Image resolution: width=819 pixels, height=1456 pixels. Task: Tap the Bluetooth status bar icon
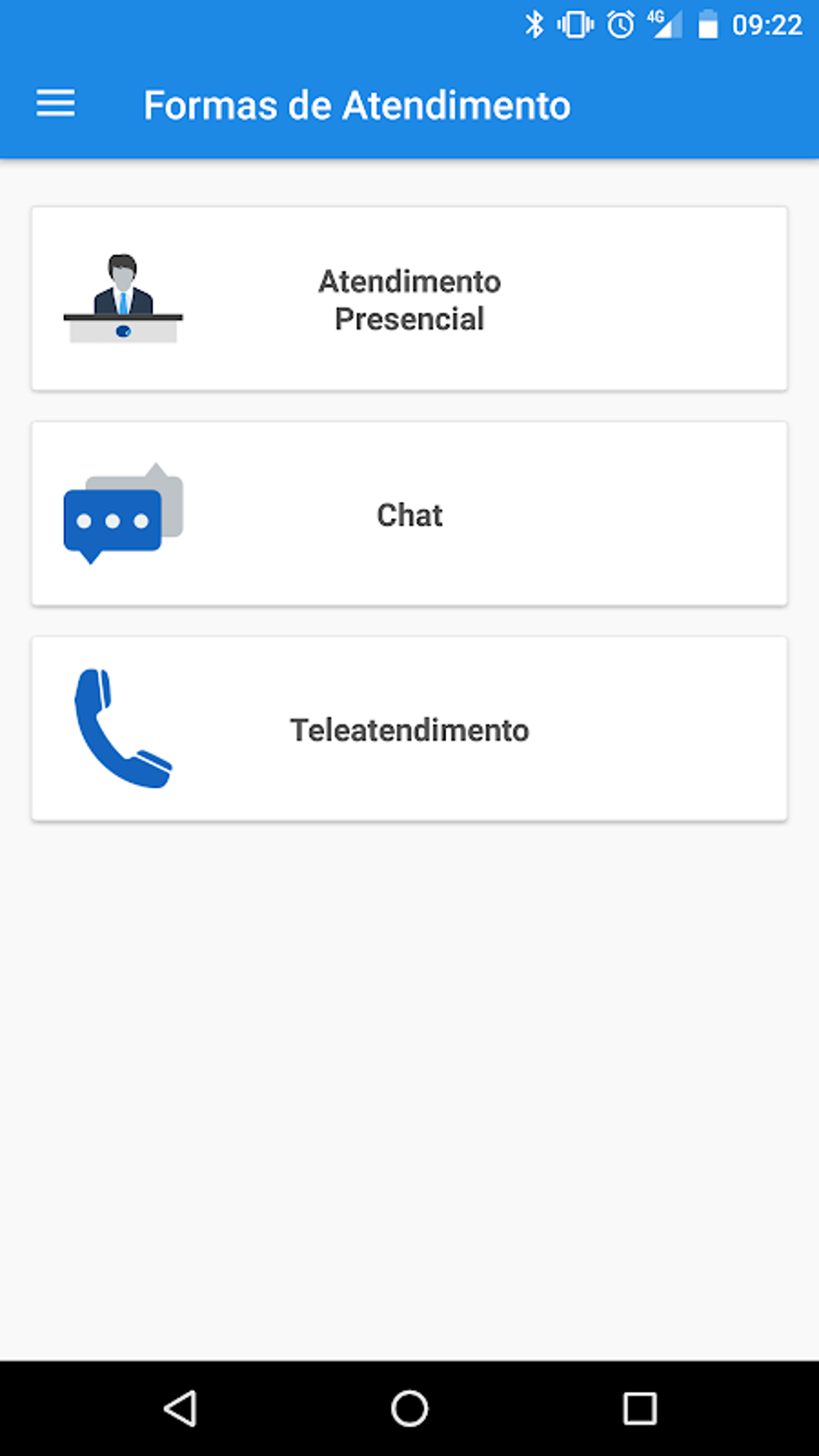[x=534, y=23]
